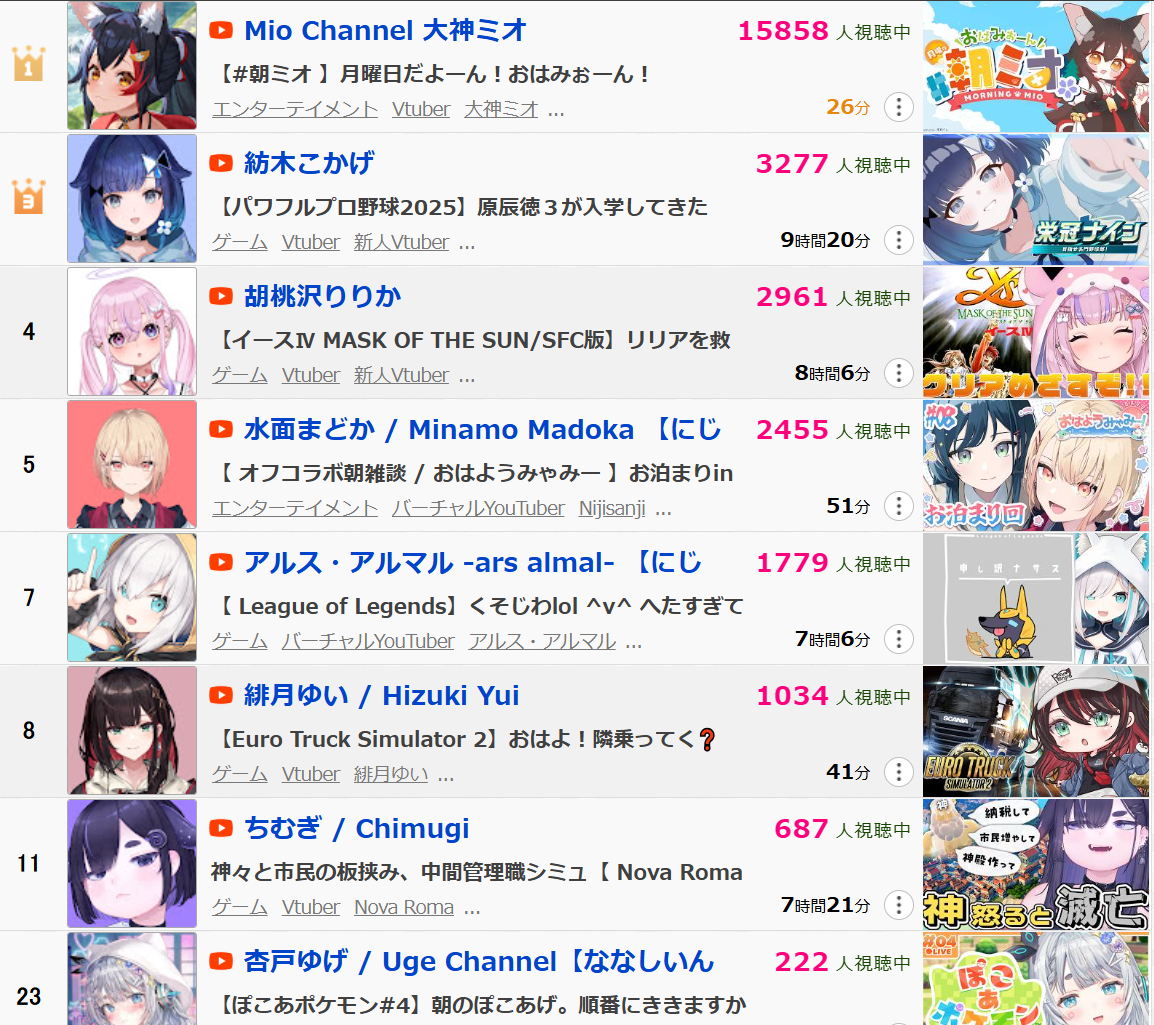
Task: Select the Nijisanji tag under 水面まどか
Action: [x=610, y=508]
